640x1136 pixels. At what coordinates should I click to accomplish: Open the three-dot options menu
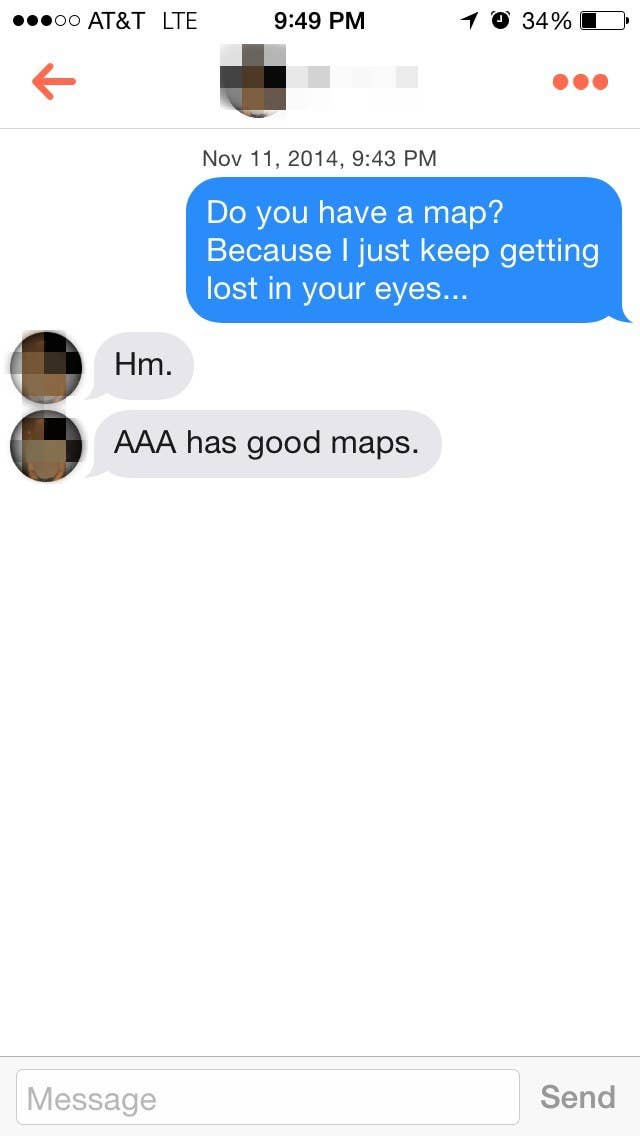580,82
